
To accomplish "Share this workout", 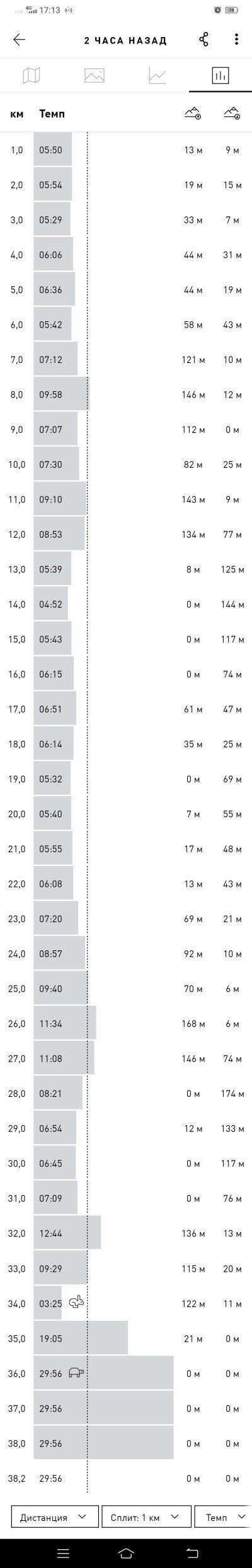I will tap(203, 40).
